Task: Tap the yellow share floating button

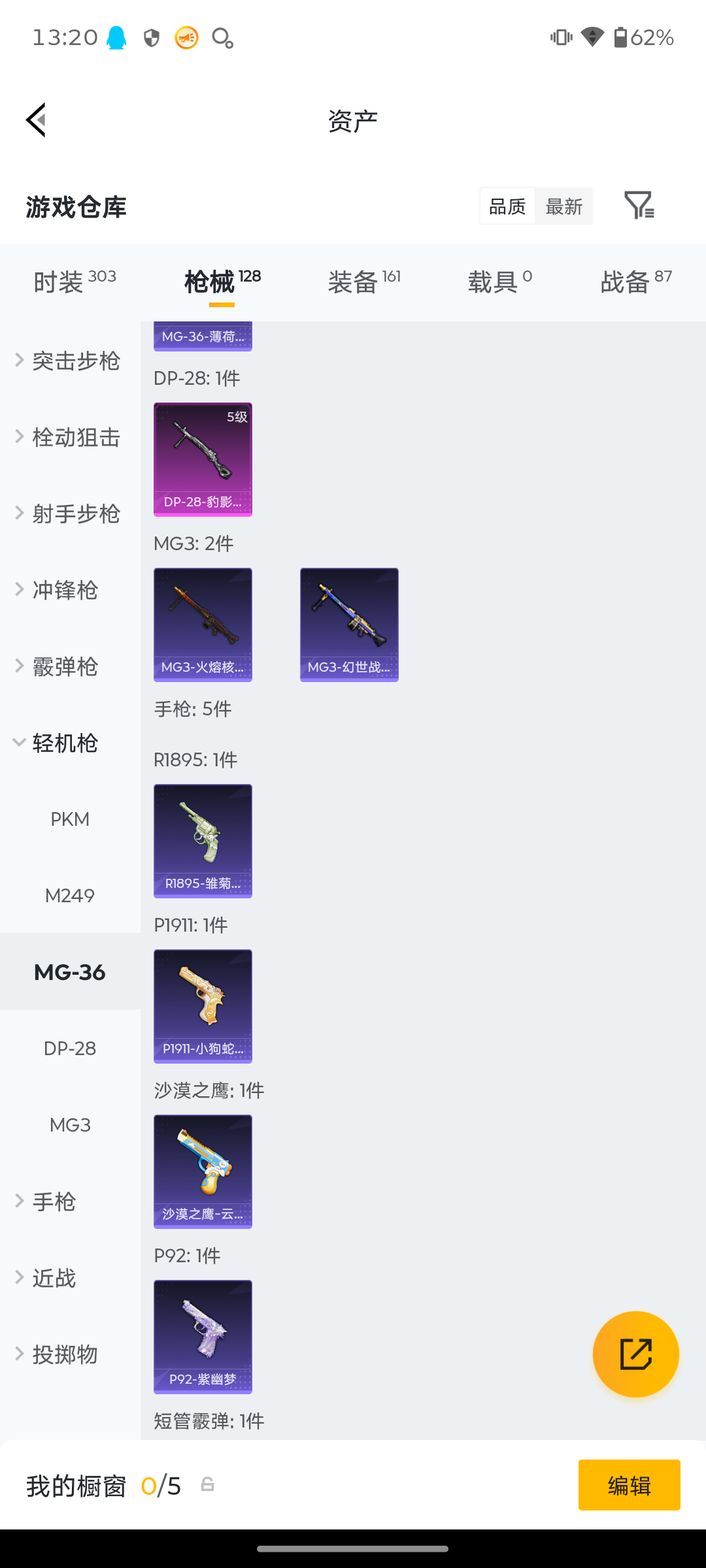Action: 636,1354
